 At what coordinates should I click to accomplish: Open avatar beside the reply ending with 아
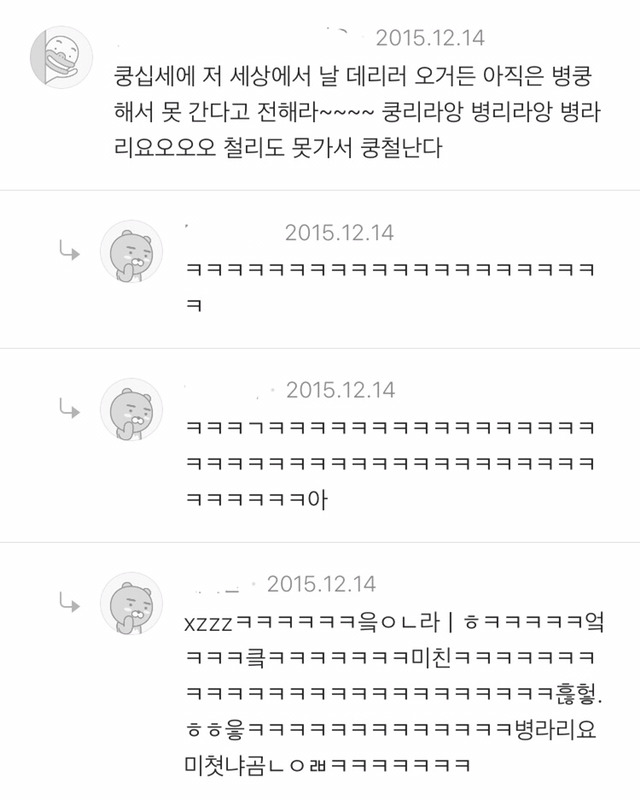coord(131,410)
